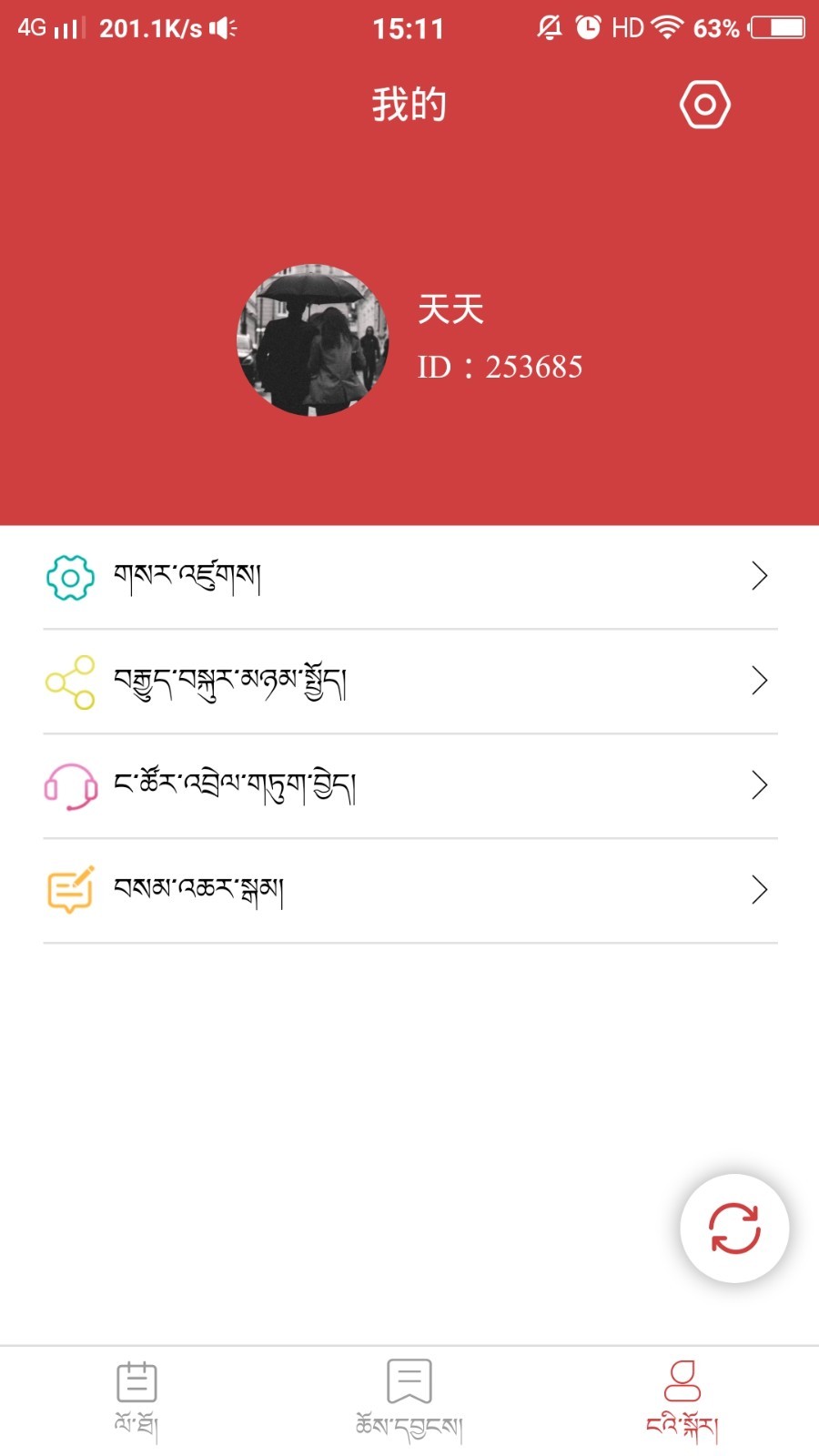Open the hexagon settings icon in header

click(704, 105)
